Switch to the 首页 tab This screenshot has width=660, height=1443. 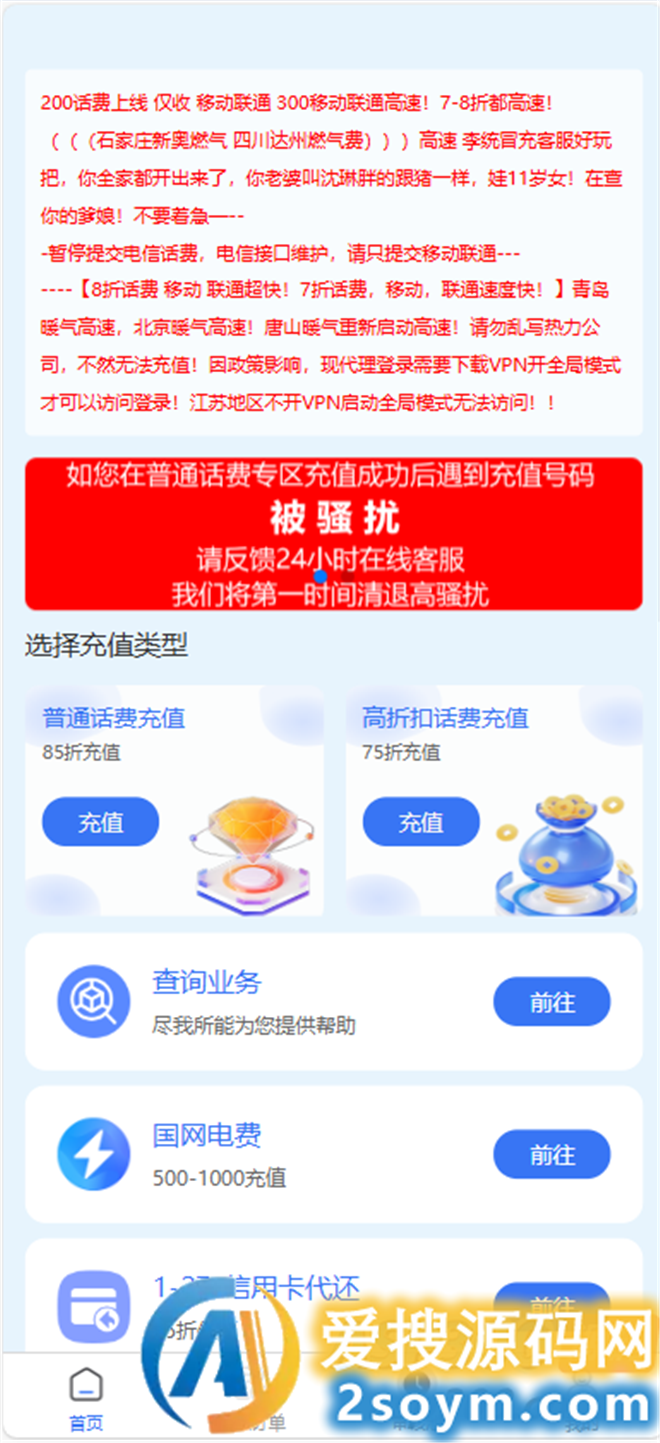pyautogui.click(x=86, y=1398)
